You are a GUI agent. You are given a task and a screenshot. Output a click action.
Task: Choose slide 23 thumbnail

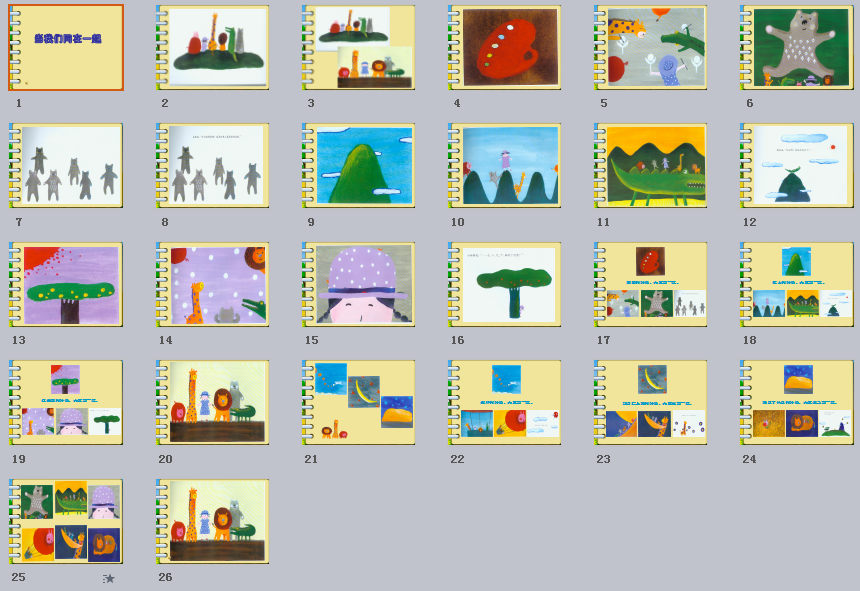pos(650,402)
